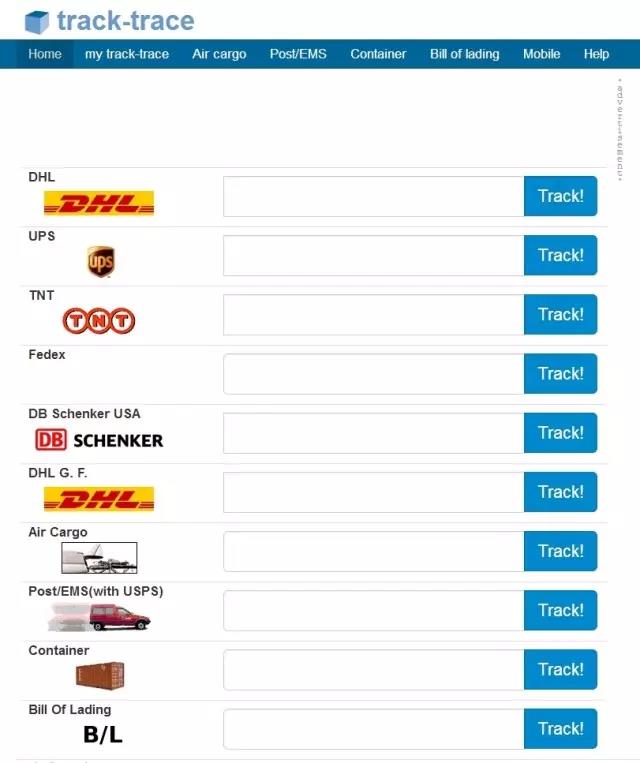Hit Track! next to TNT

click(x=560, y=314)
